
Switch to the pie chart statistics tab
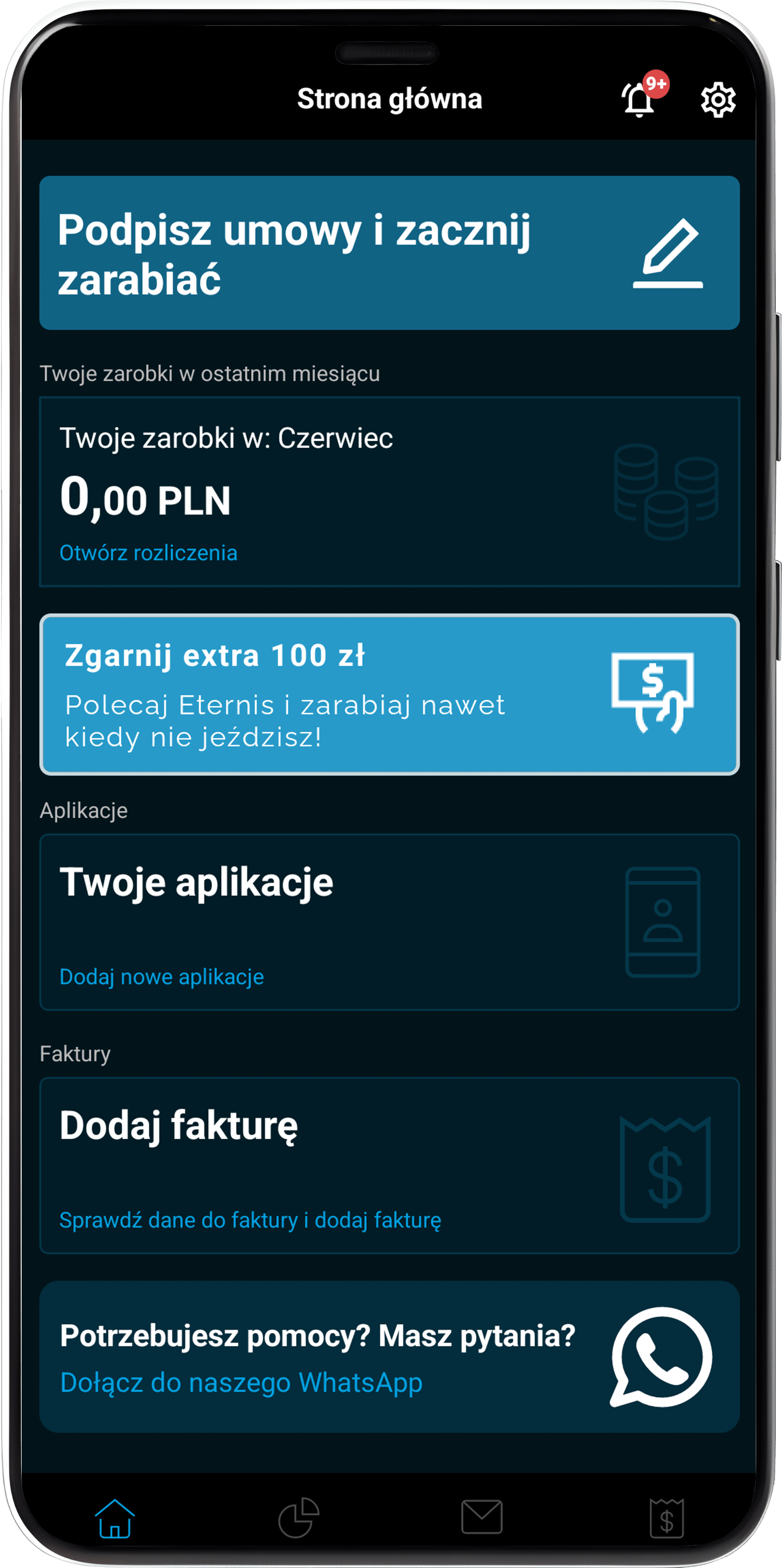(298, 1518)
